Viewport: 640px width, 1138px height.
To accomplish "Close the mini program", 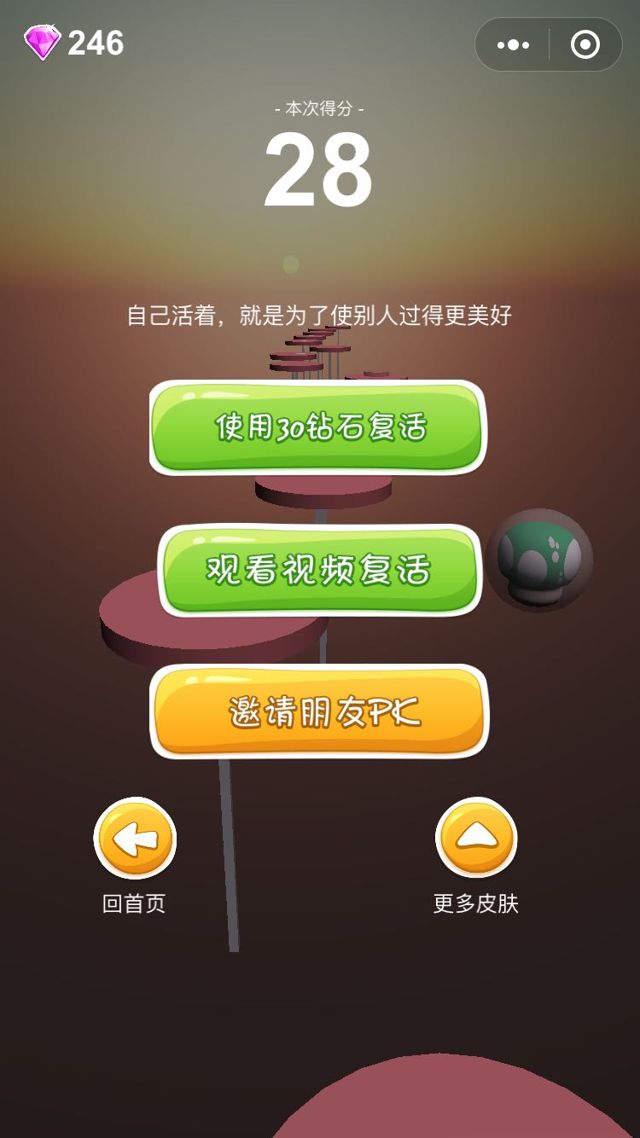I will click(585, 45).
